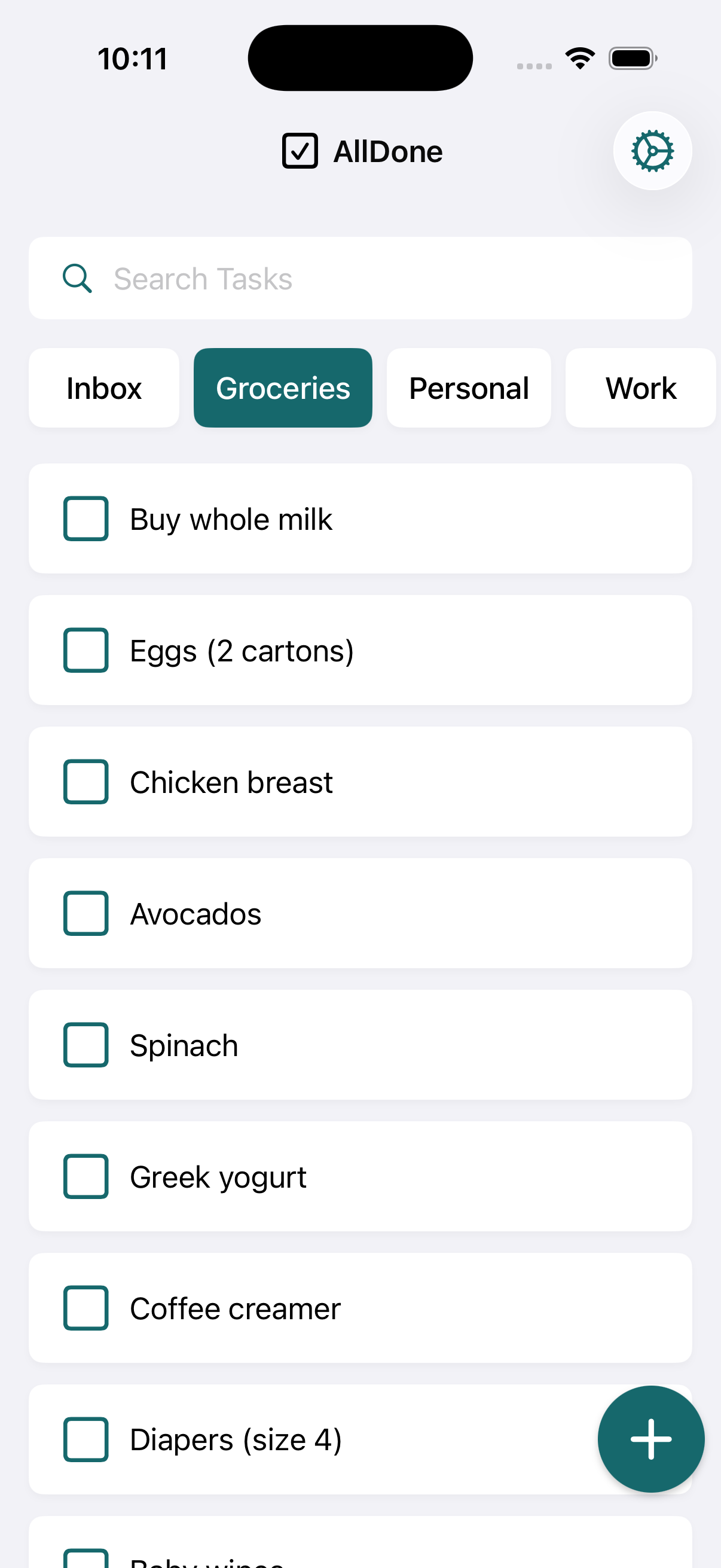Check the Chicken breast checkbox

tap(85, 782)
